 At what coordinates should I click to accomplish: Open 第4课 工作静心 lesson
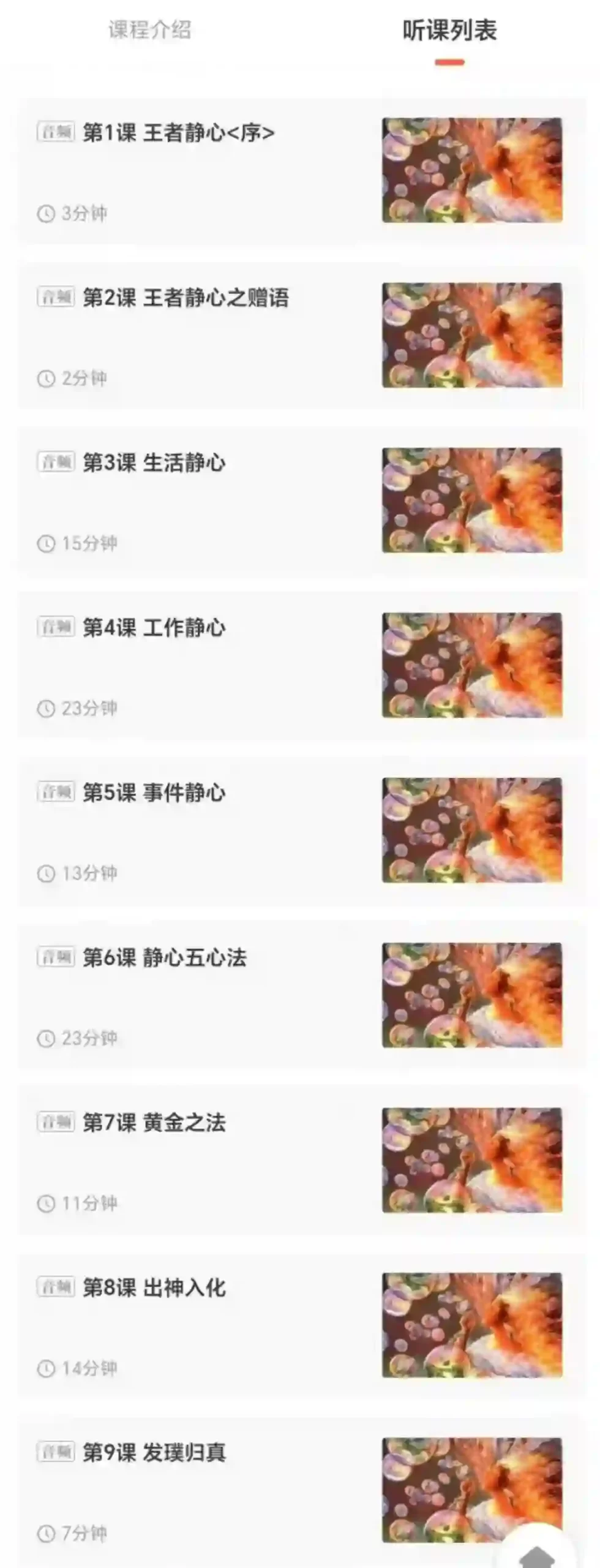[300, 666]
